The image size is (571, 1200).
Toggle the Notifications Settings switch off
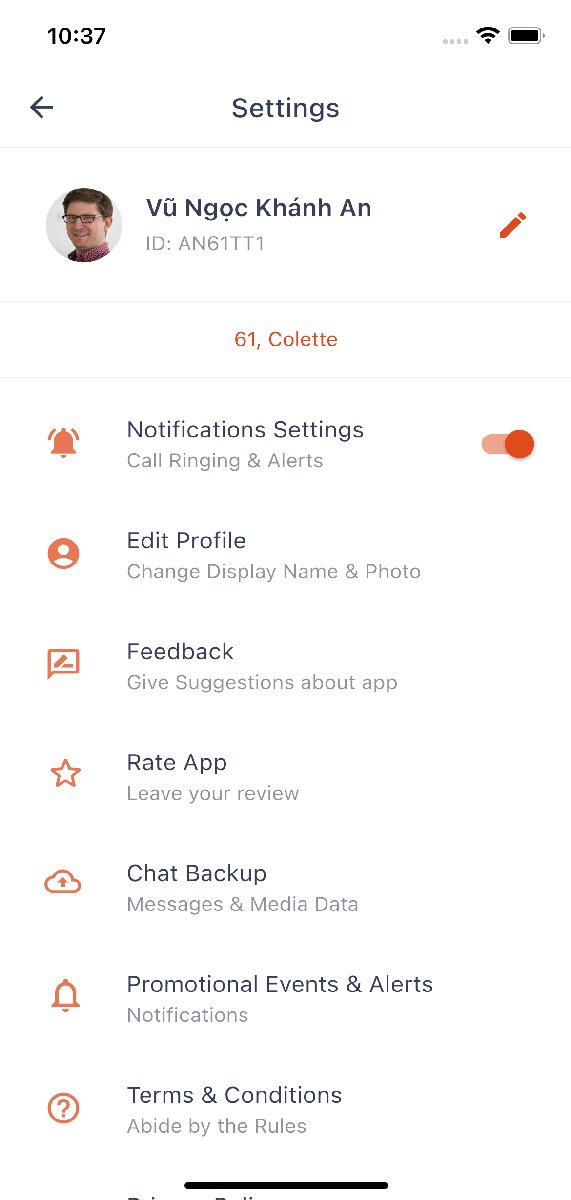508,444
